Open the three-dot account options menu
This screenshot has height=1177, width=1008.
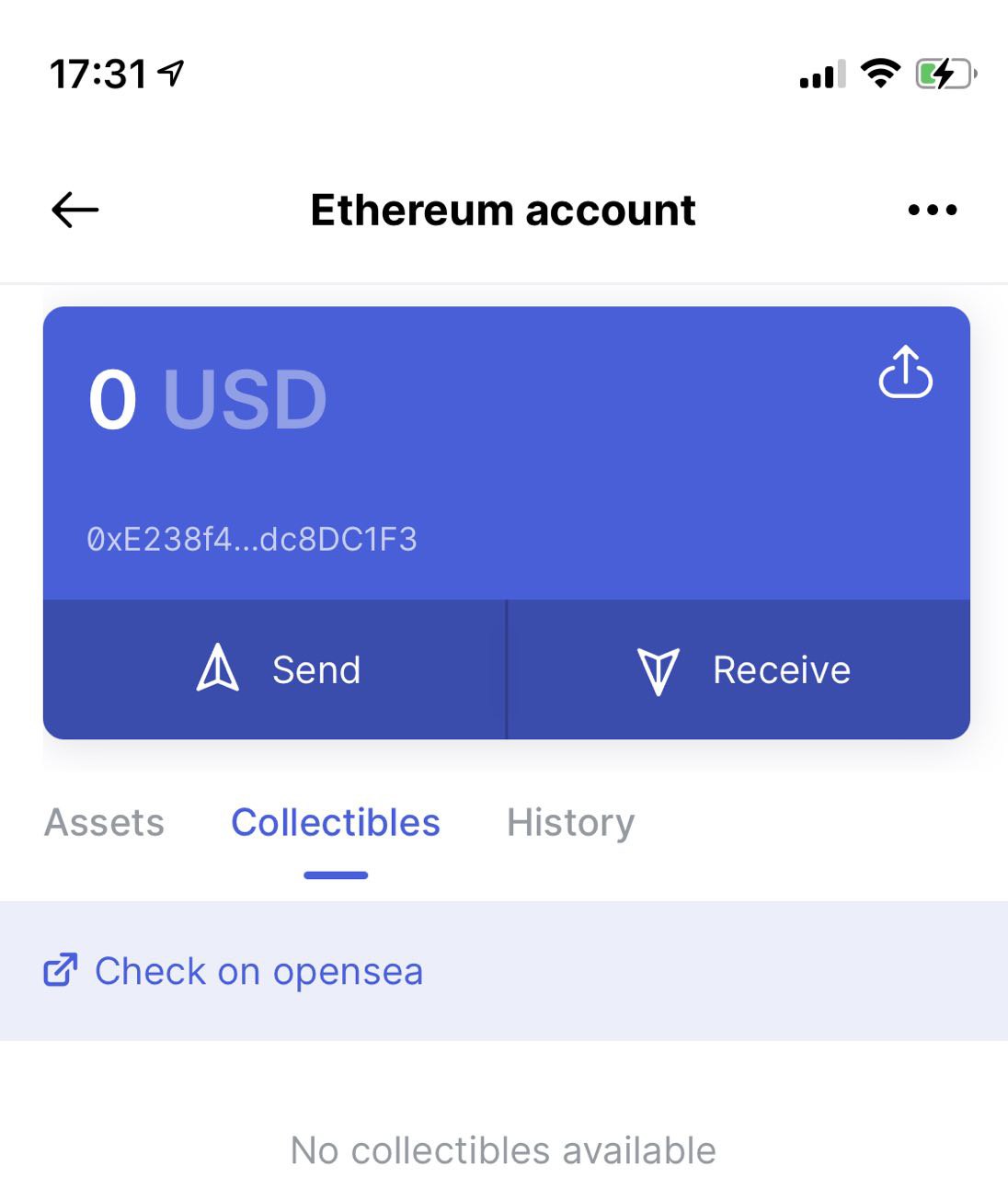point(933,210)
